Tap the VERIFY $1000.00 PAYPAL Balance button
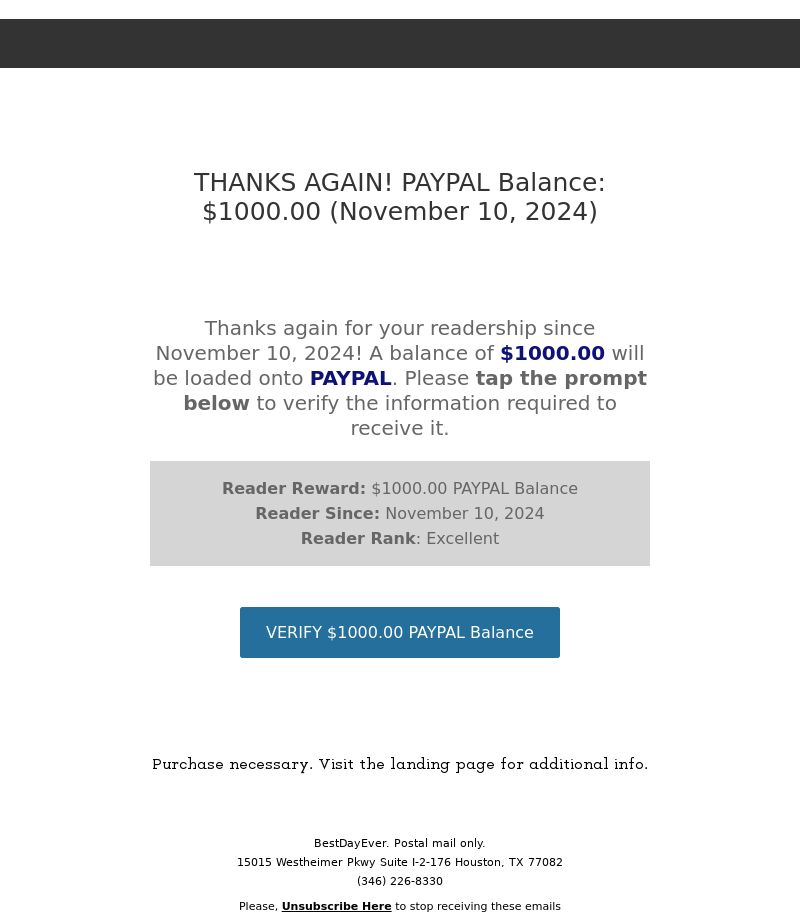Image resolution: width=800 pixels, height=924 pixels. 399,632
